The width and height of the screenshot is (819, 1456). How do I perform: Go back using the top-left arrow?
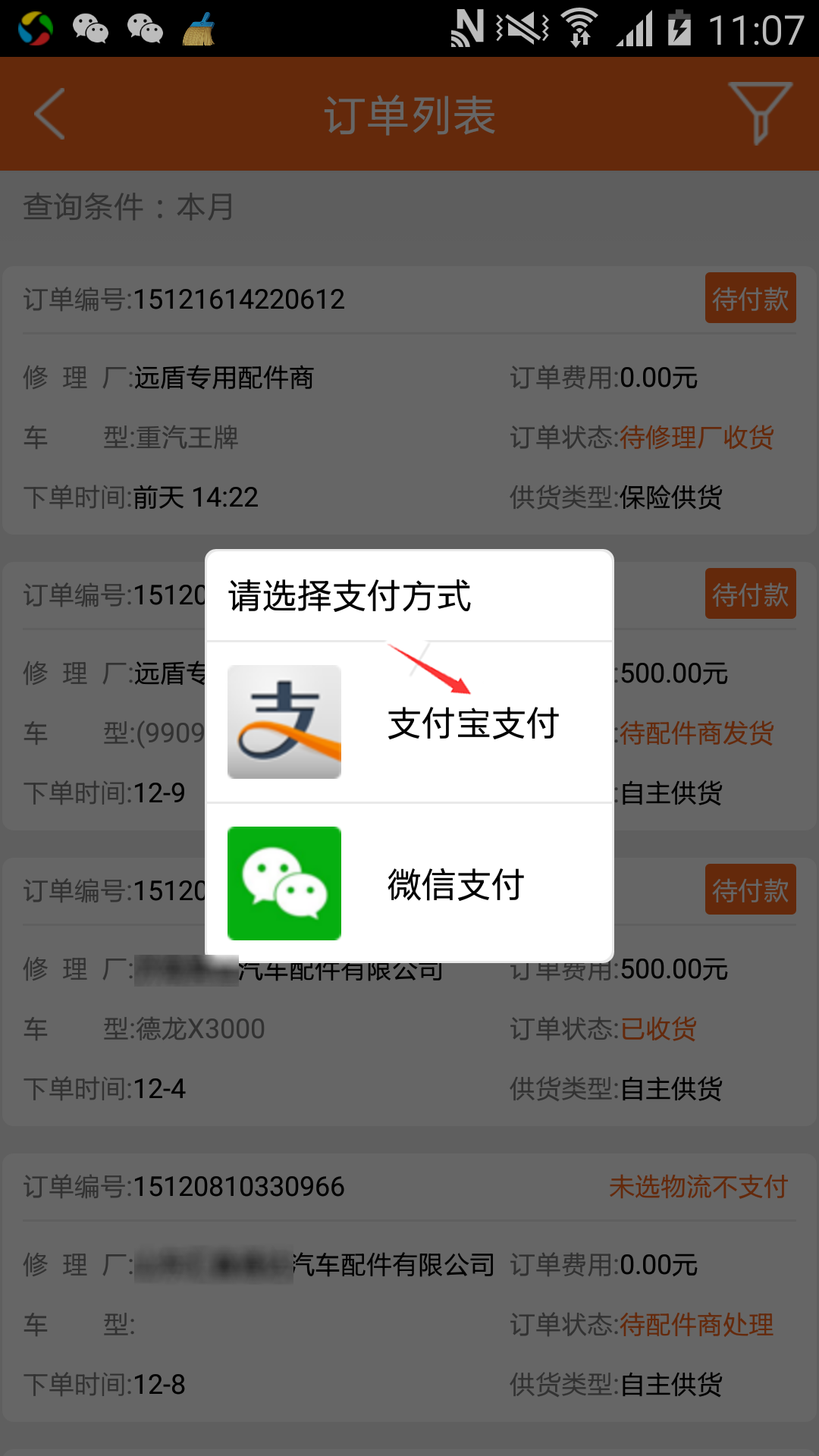click(50, 114)
